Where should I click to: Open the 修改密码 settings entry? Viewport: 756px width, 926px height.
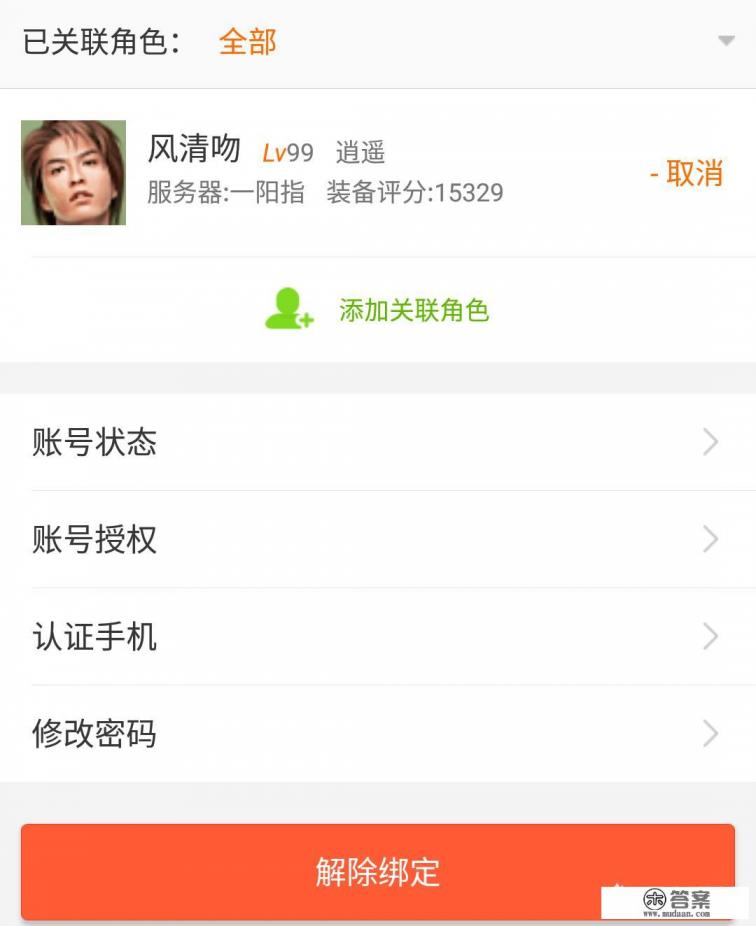(94, 734)
